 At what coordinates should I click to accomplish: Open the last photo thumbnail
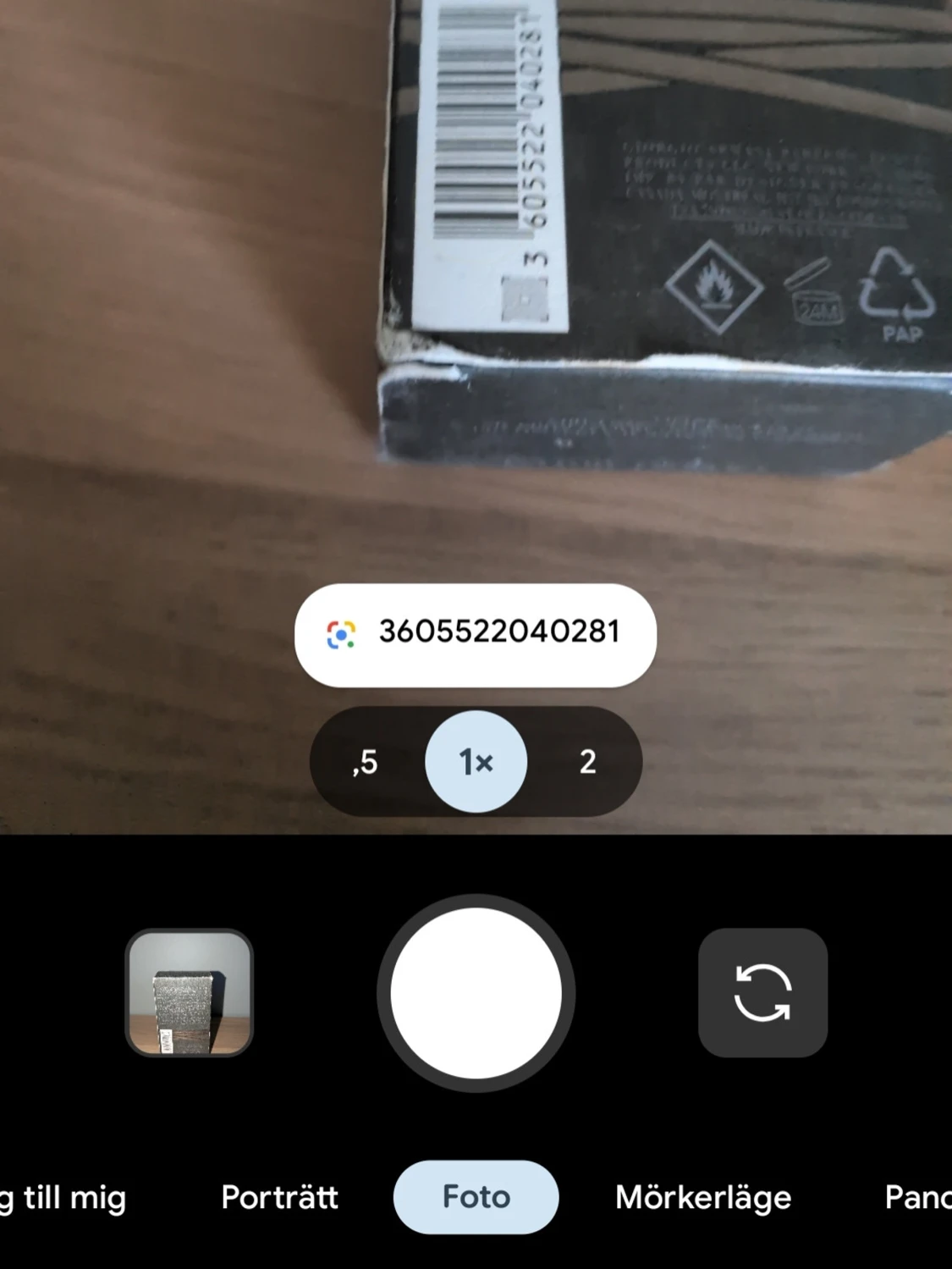(190, 992)
